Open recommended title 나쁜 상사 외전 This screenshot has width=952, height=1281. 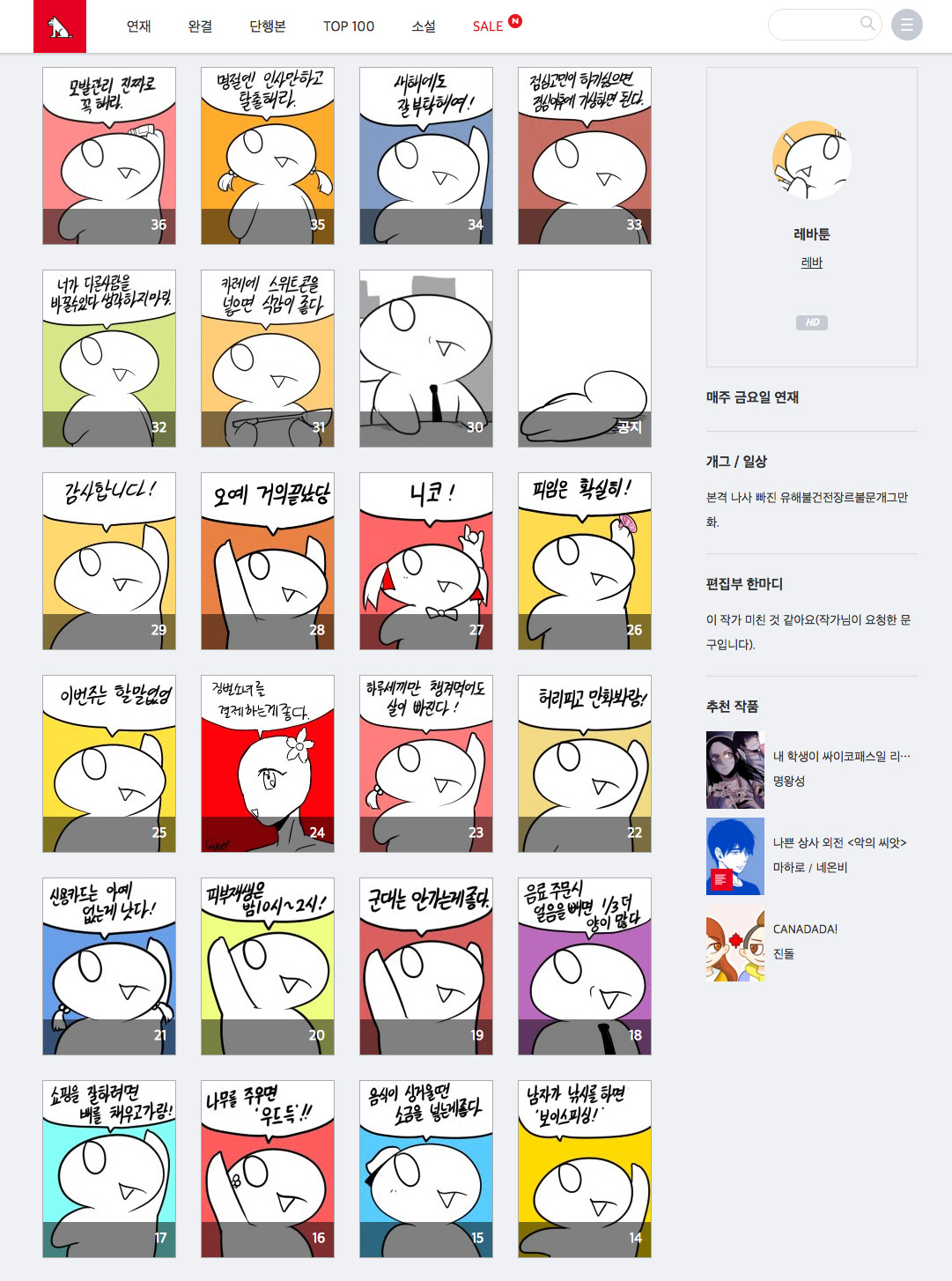point(839,842)
